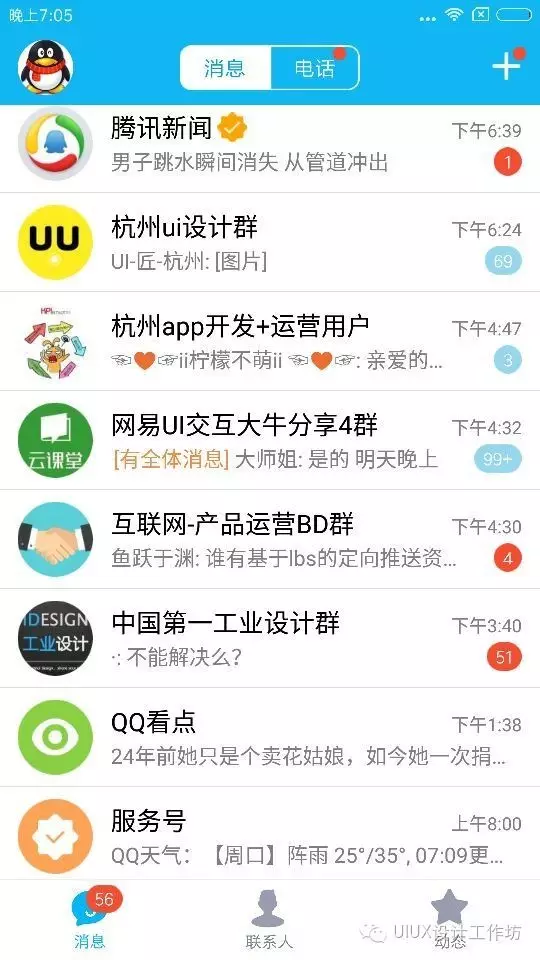Open 杭州app开发+运营用户 group chat
Image resolution: width=540 pixels, height=960 pixels.
(x=270, y=342)
